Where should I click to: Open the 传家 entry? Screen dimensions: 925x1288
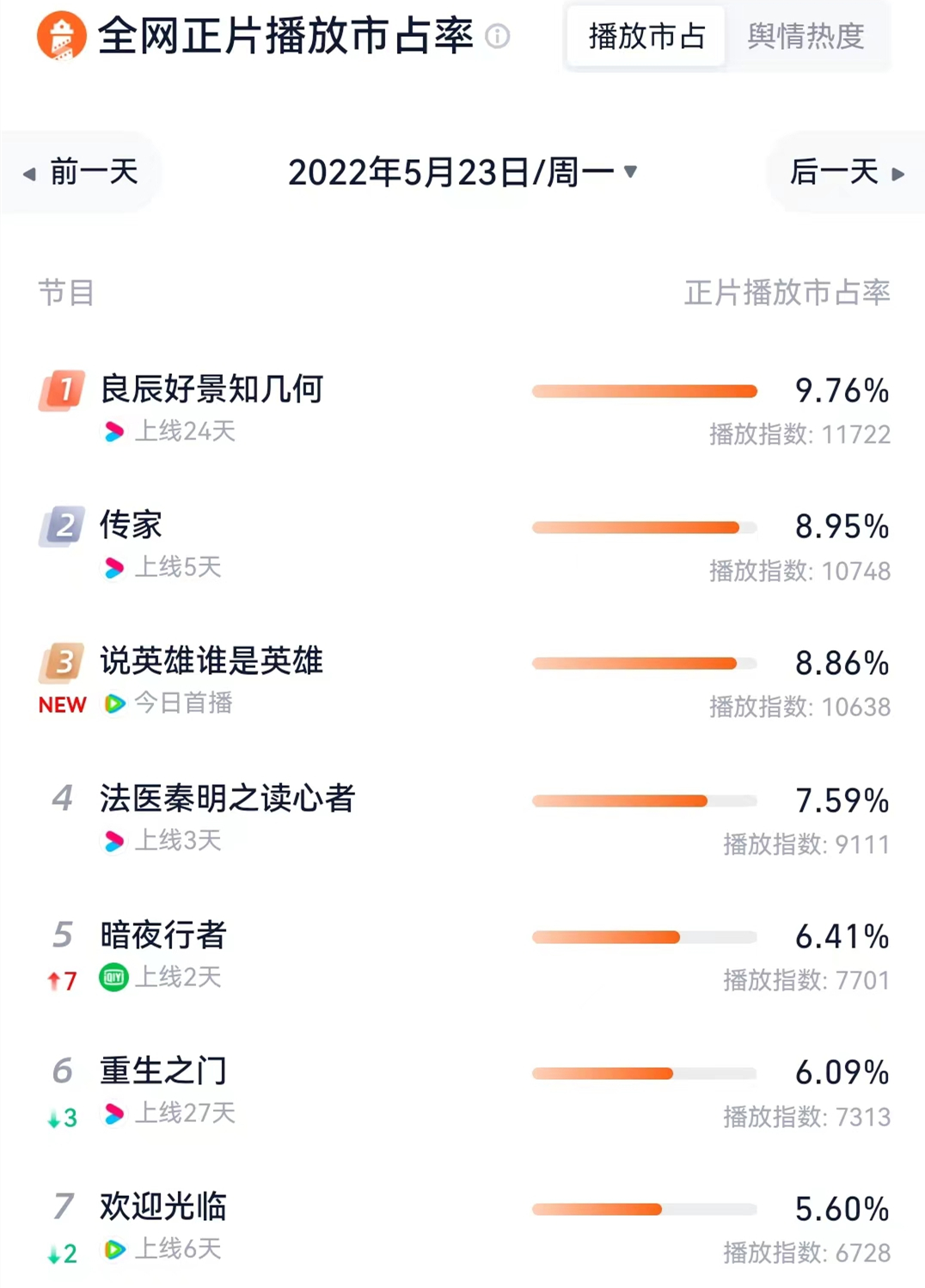(131, 525)
